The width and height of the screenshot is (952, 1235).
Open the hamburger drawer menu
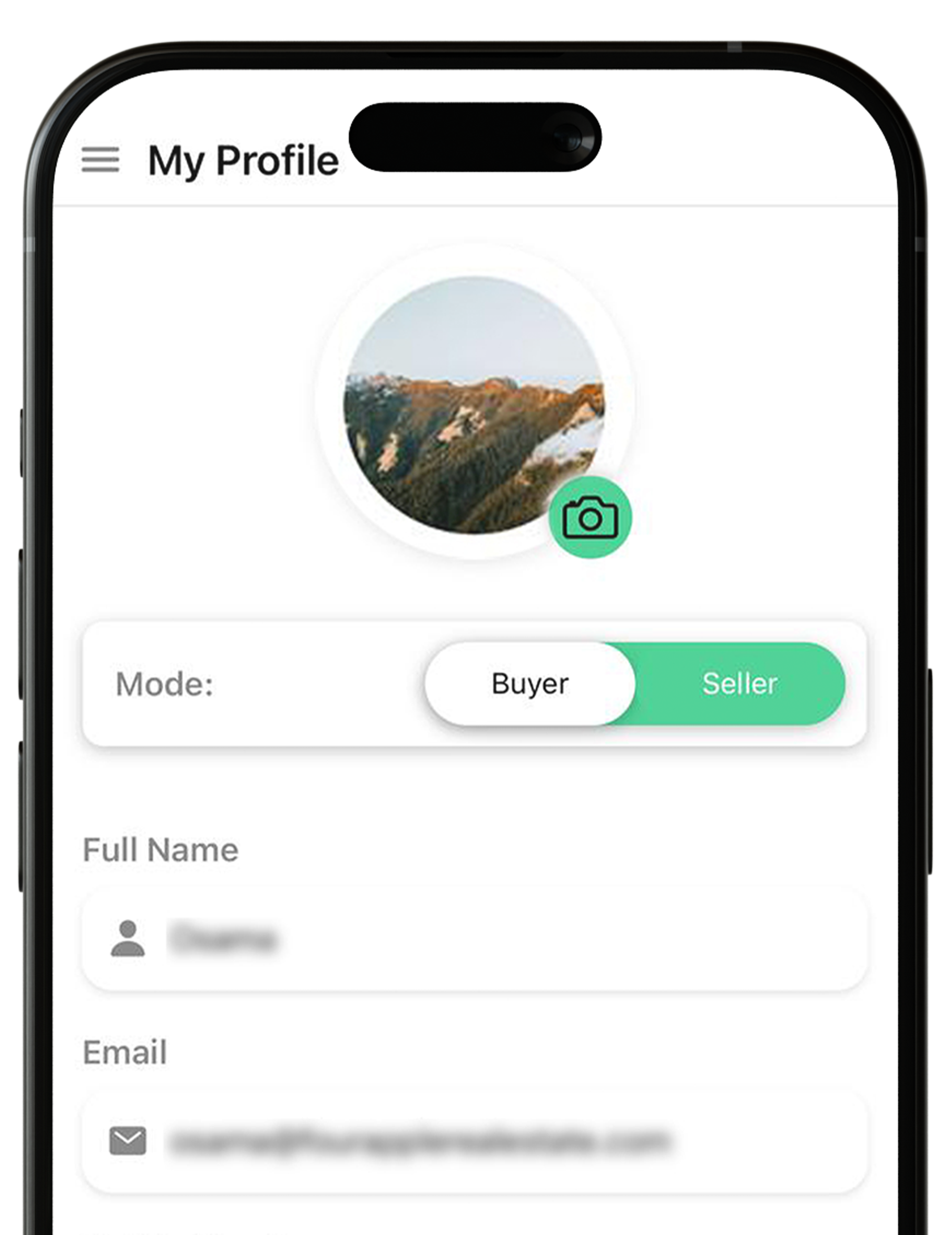pos(100,160)
